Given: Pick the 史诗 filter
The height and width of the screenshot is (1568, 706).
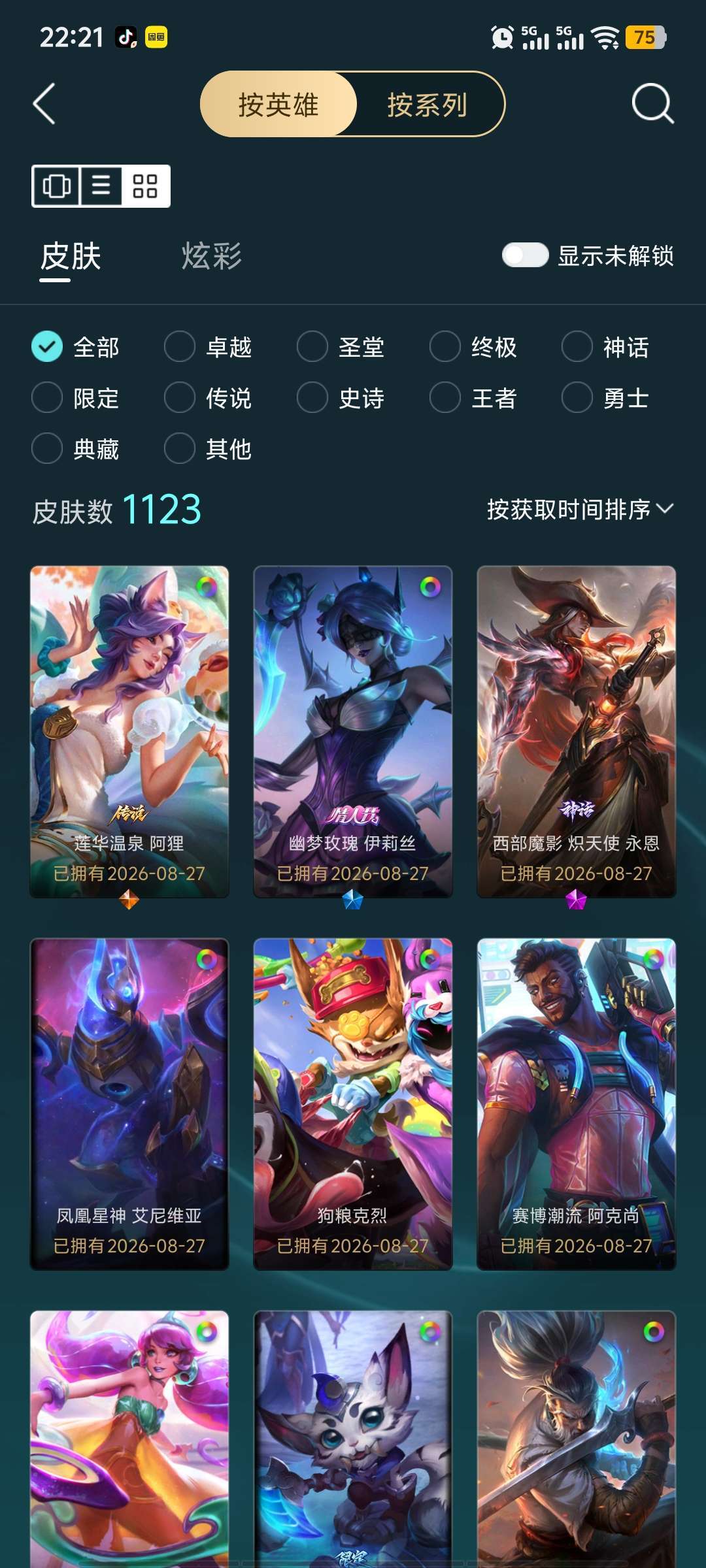Looking at the screenshot, I should tap(341, 398).
